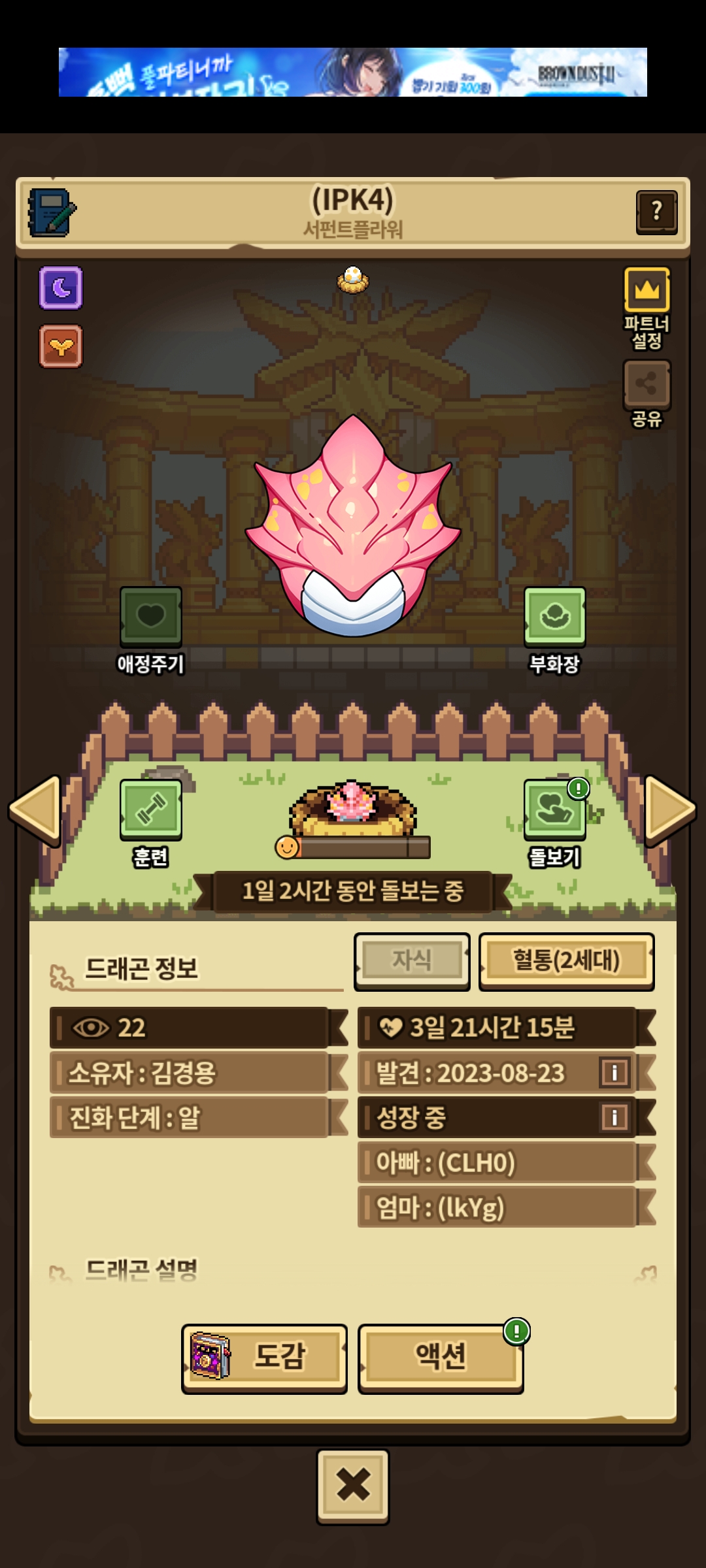Start 훈련 training
Viewport: 706px width, 1568px height.
click(150, 810)
